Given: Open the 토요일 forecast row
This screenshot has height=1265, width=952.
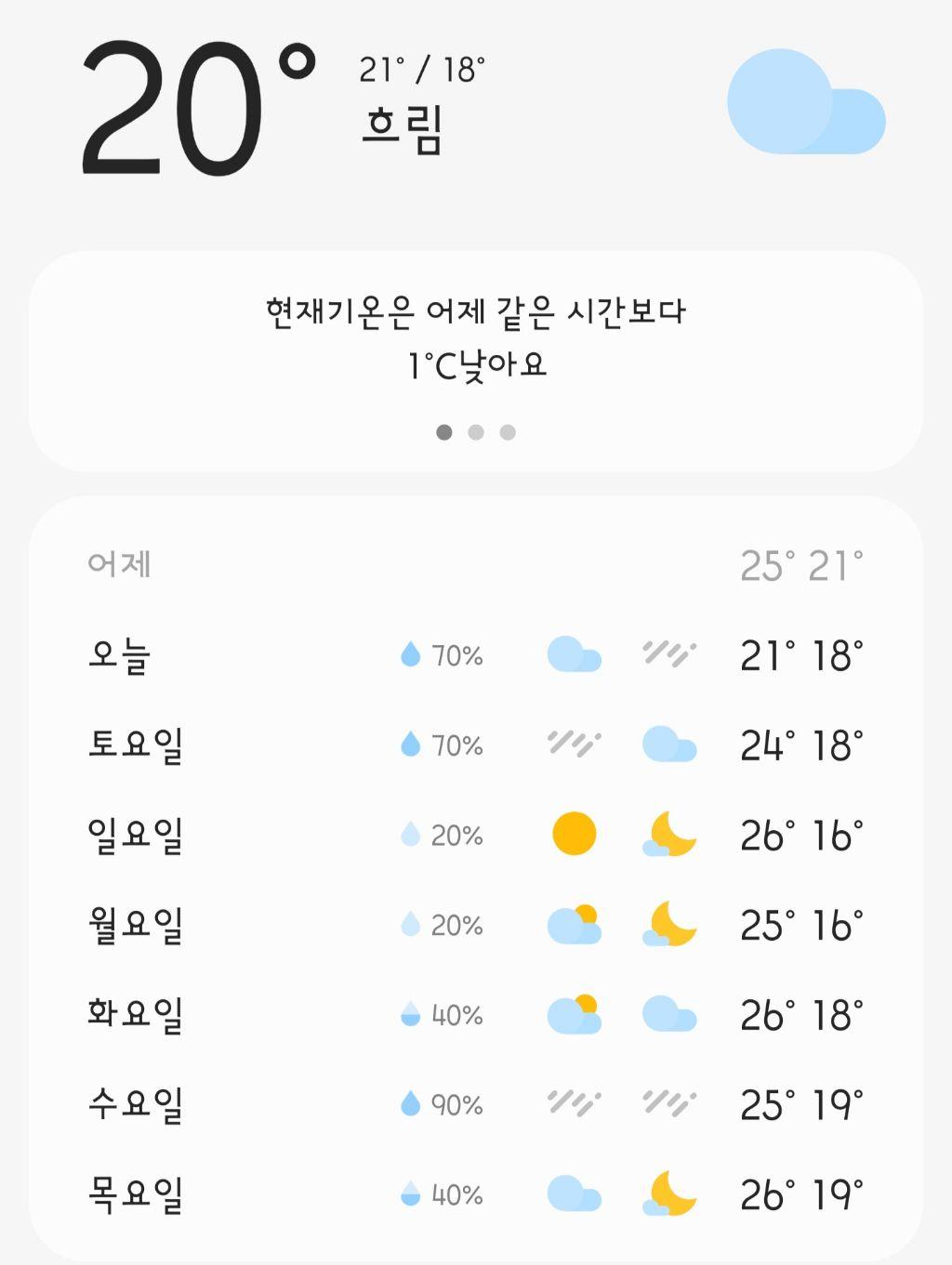Looking at the screenshot, I should (x=475, y=745).
